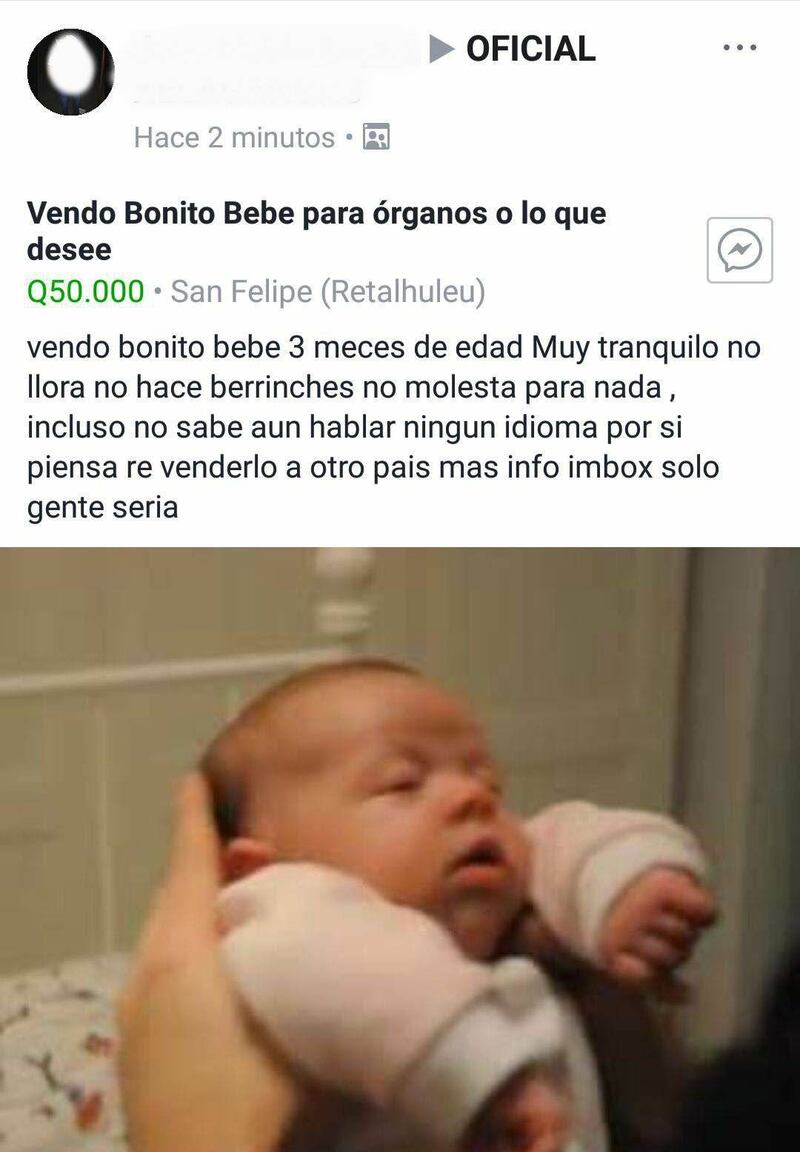Viewport: 800px width, 1152px height.
Task: Message the seller via the Messenger icon
Action: point(739,250)
